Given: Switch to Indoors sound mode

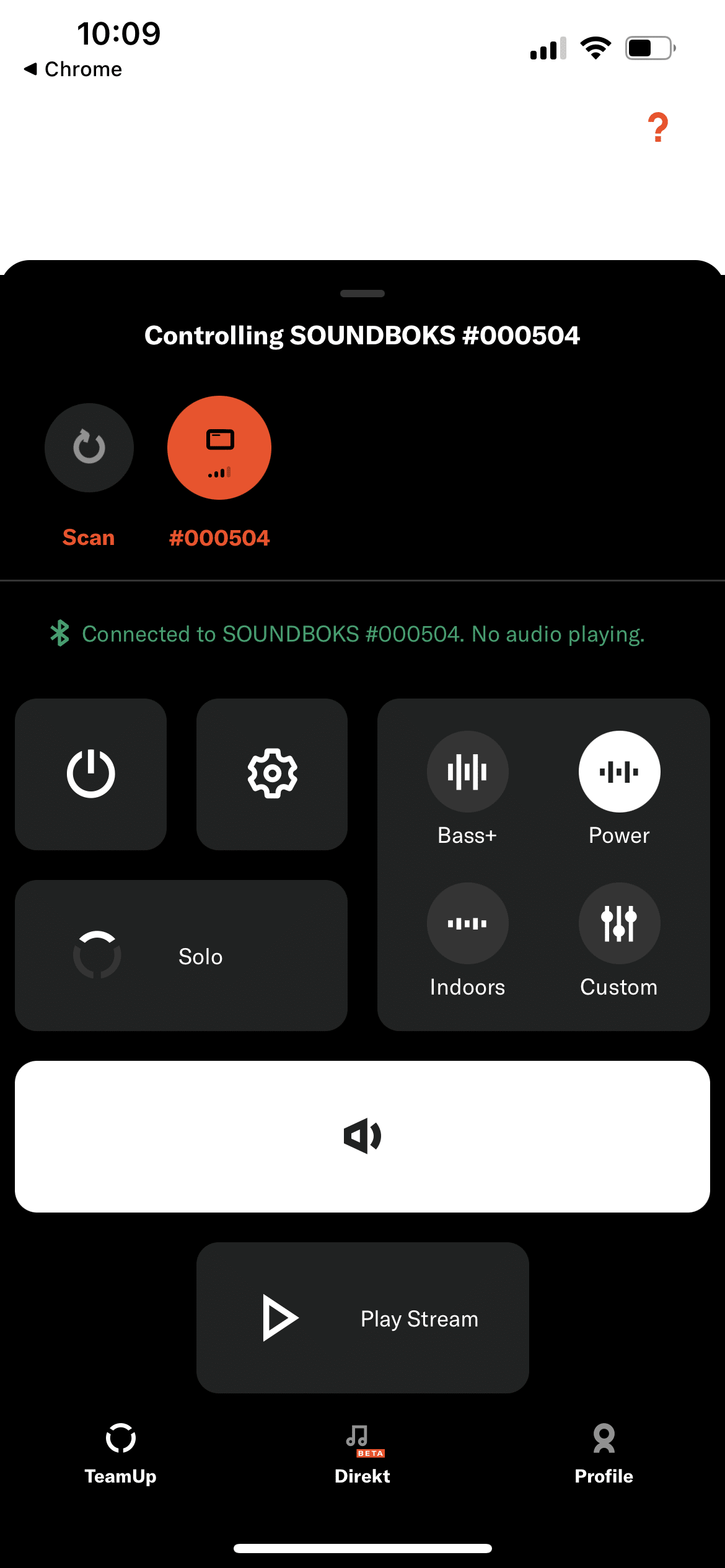Looking at the screenshot, I should (467, 923).
